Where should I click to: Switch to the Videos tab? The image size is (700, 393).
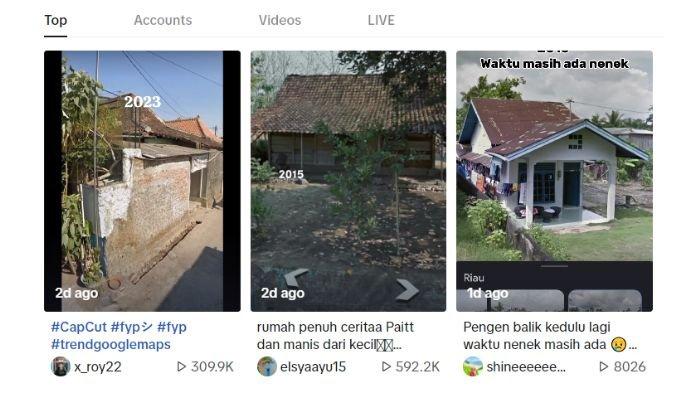click(280, 21)
